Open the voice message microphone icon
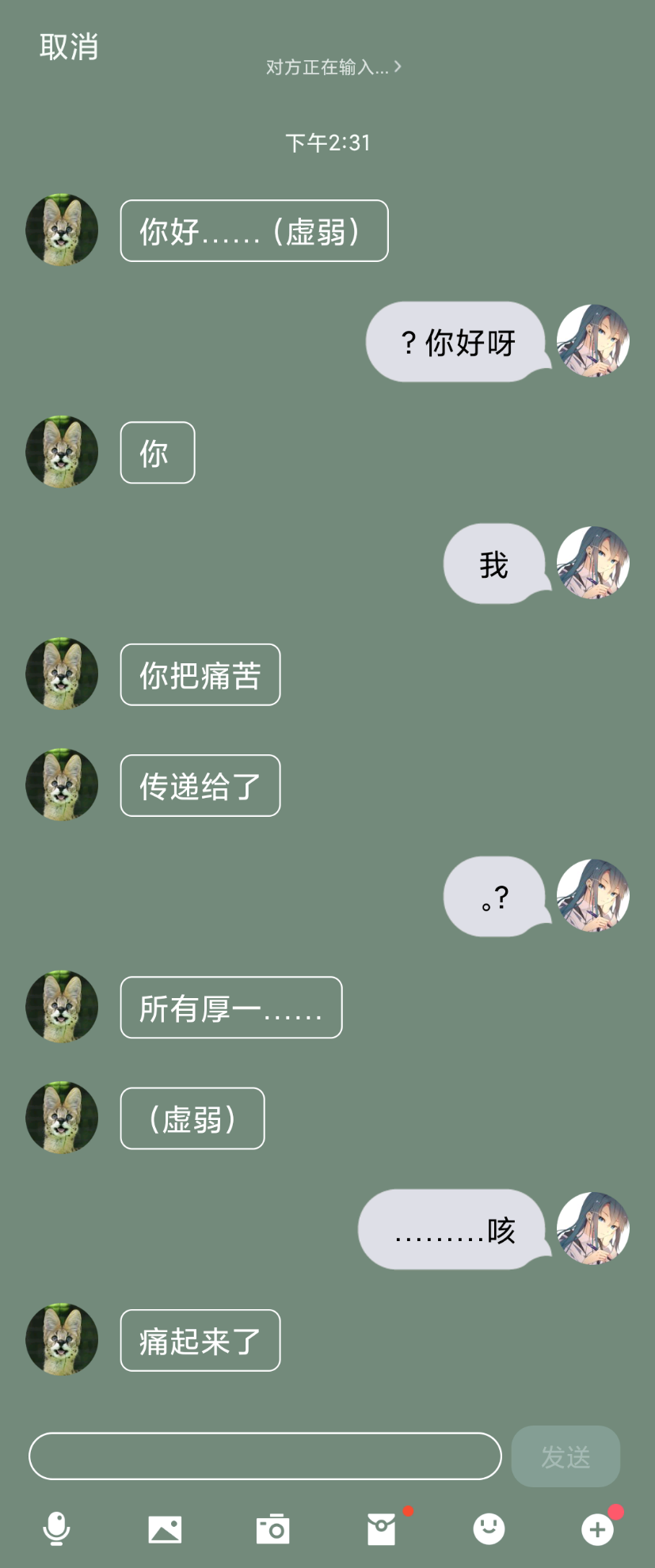Screen dimensions: 655x1568 [55, 1528]
